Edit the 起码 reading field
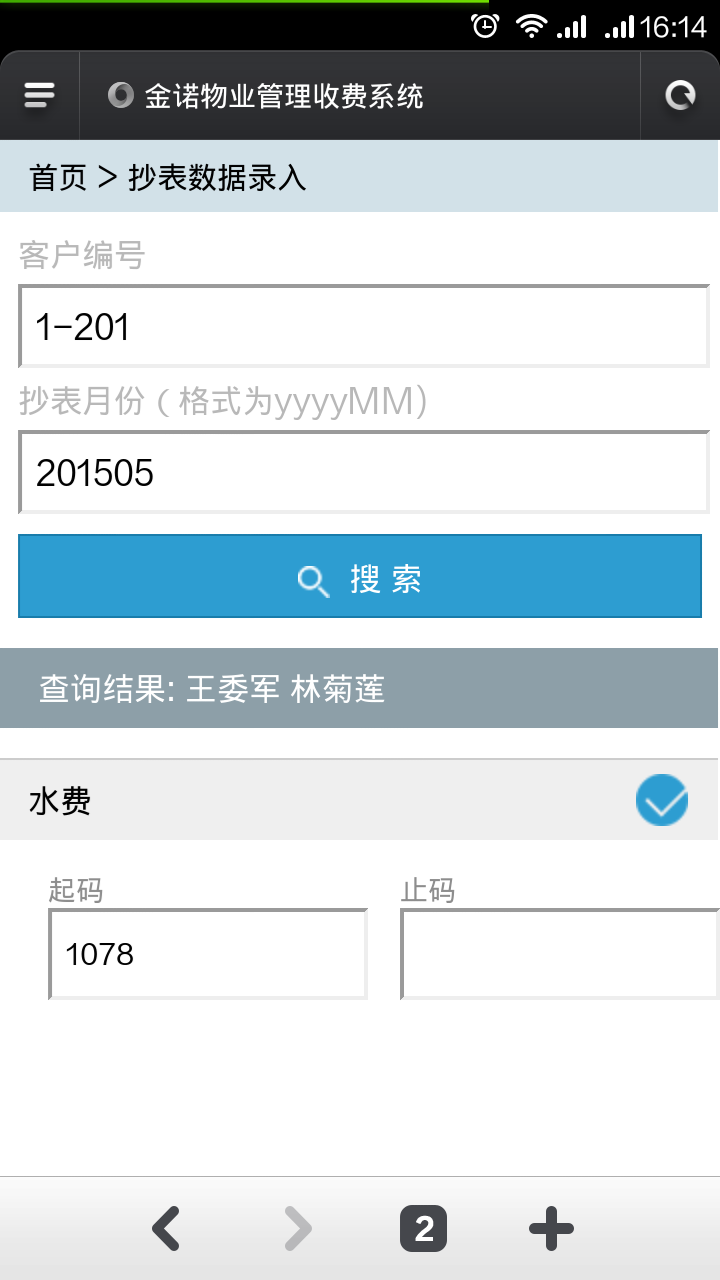720x1280 pixels. 208,954
